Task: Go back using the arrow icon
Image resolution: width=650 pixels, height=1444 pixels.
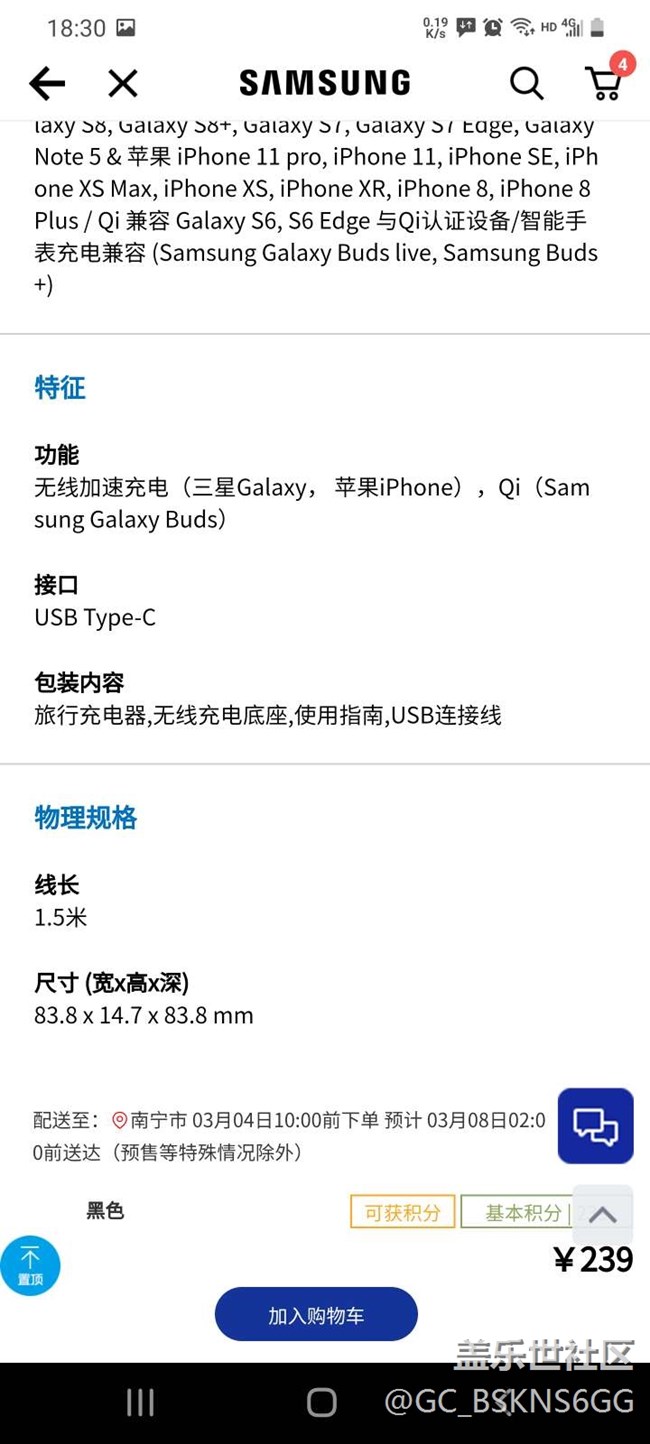Action: (47, 83)
